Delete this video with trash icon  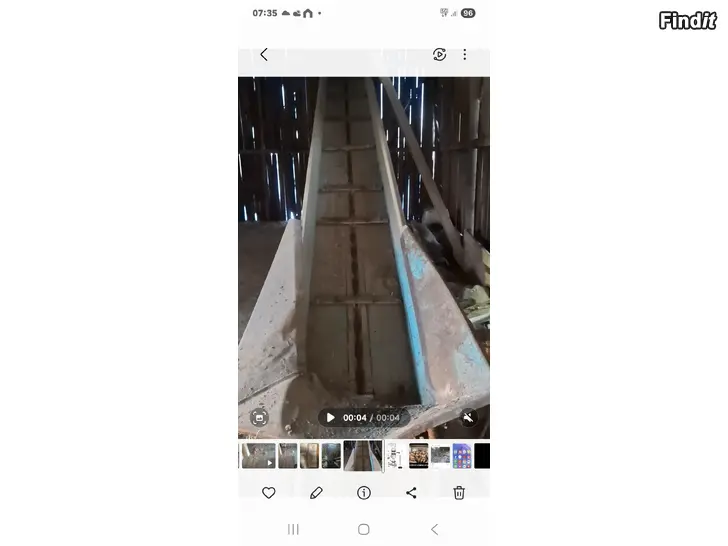point(459,493)
